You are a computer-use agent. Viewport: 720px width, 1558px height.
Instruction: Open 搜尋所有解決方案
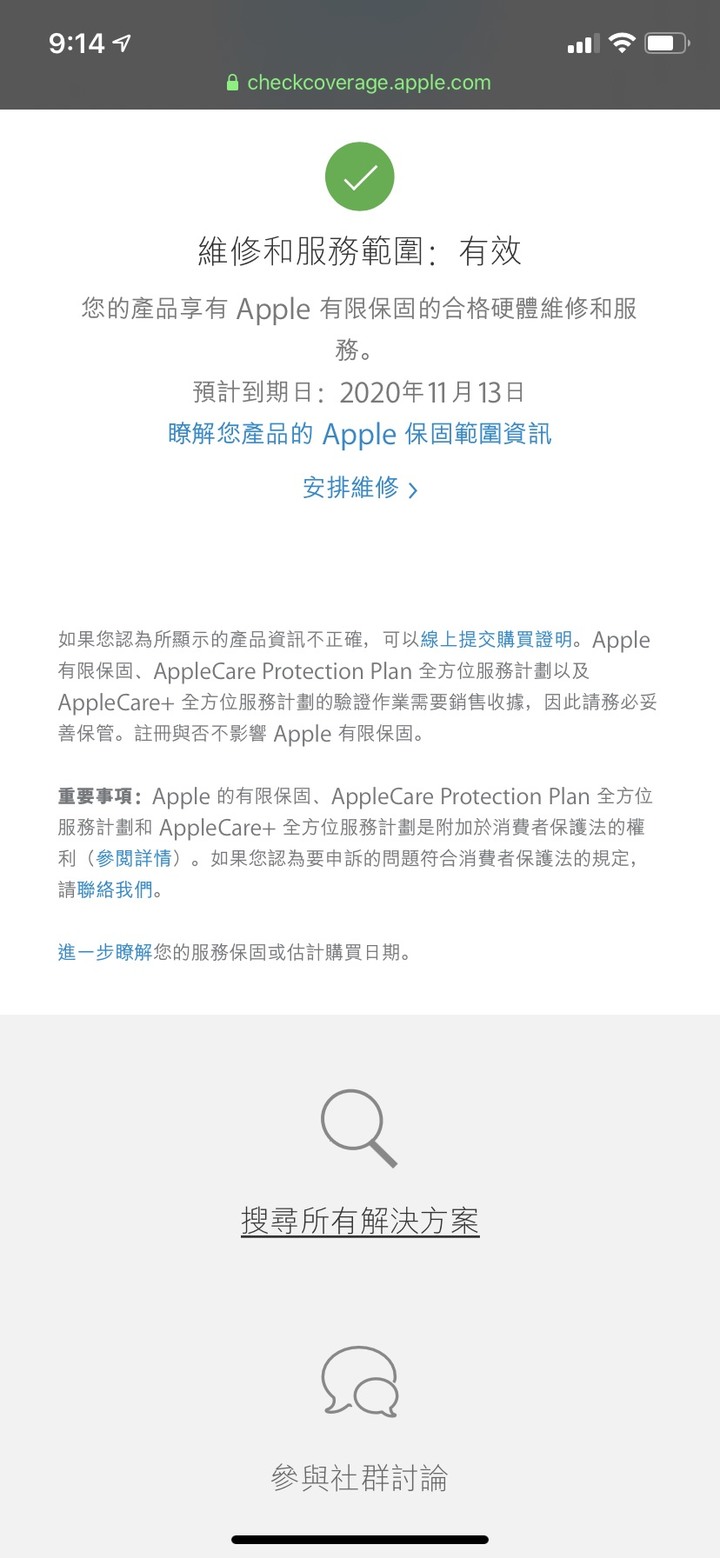[360, 1221]
